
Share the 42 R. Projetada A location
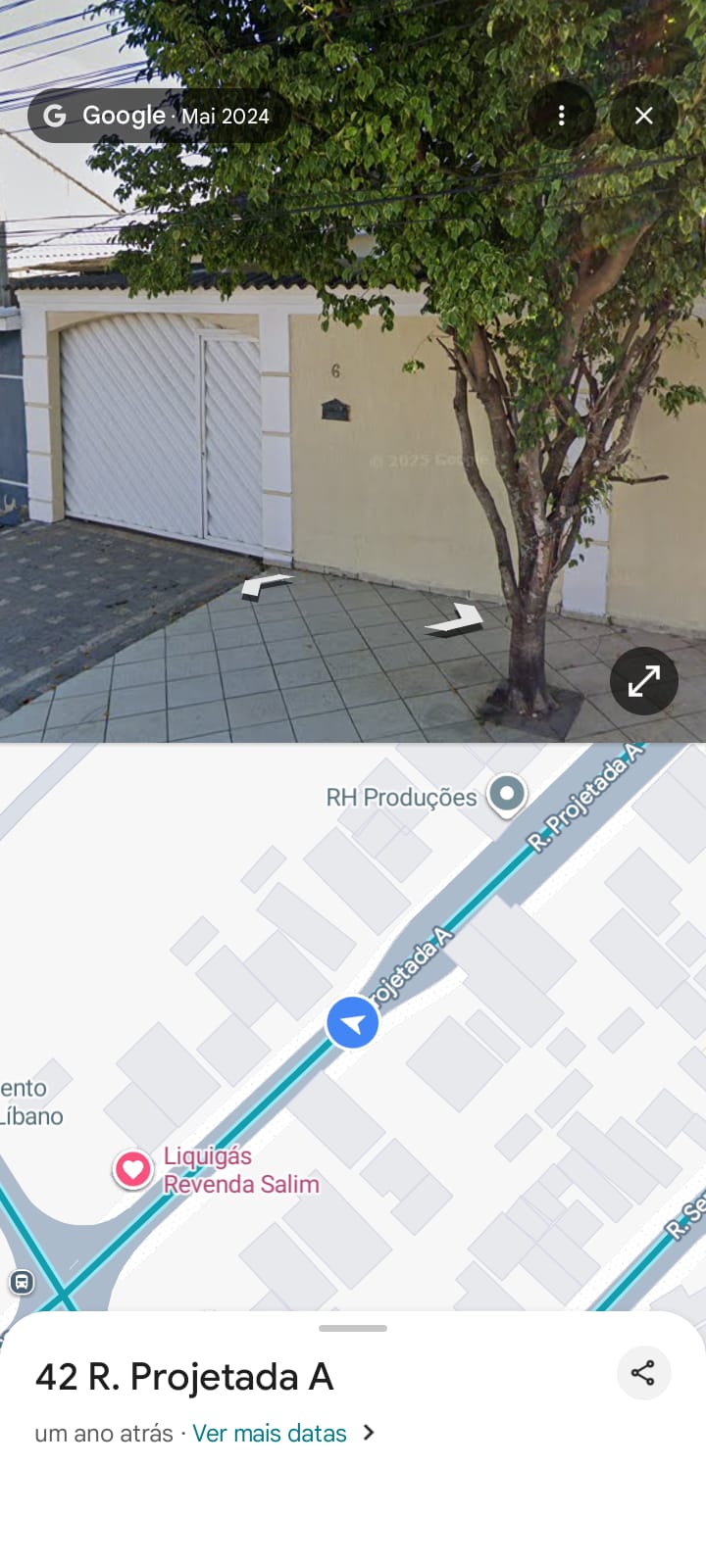[643, 1373]
